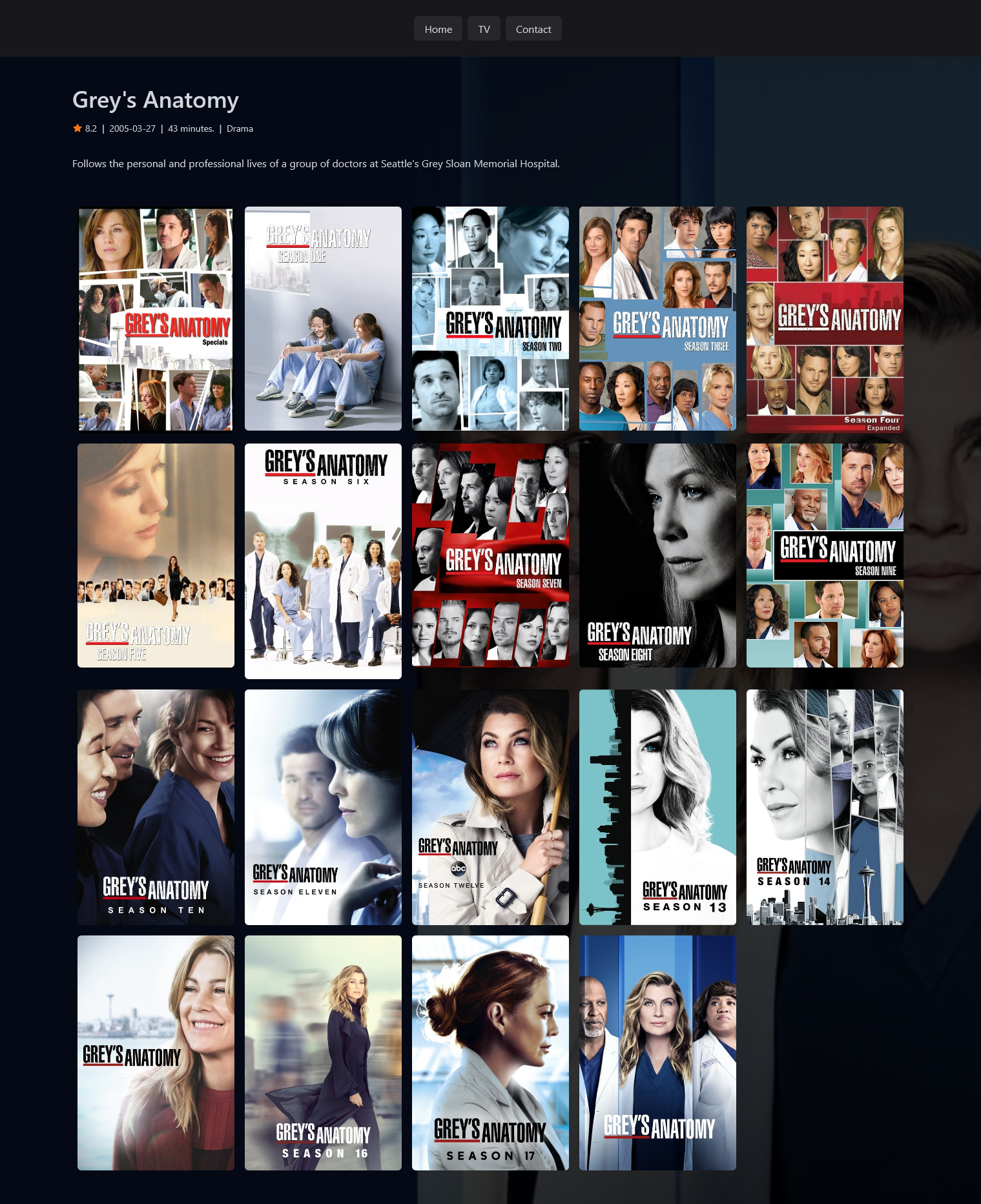Viewport: 981px width, 1204px height.
Task: Open the Season Two poster
Action: coord(490,318)
